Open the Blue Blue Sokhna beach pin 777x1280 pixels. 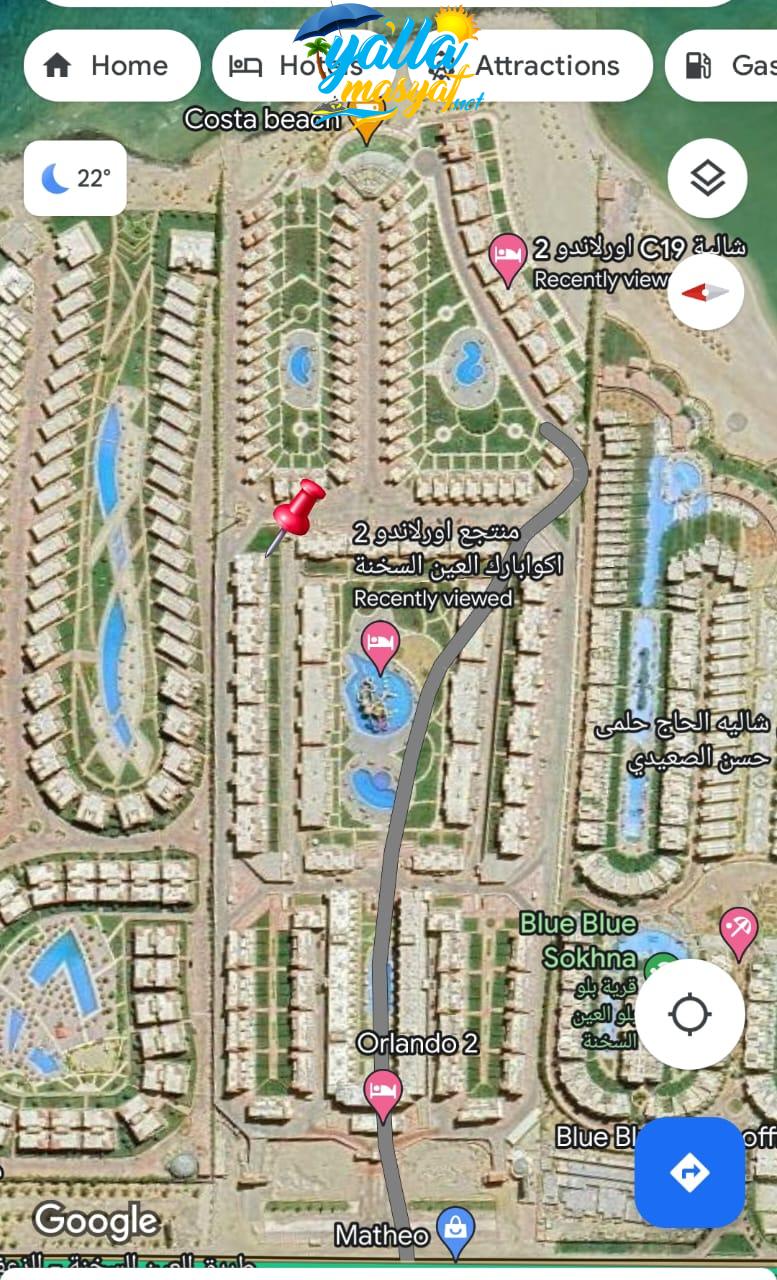pos(739,929)
